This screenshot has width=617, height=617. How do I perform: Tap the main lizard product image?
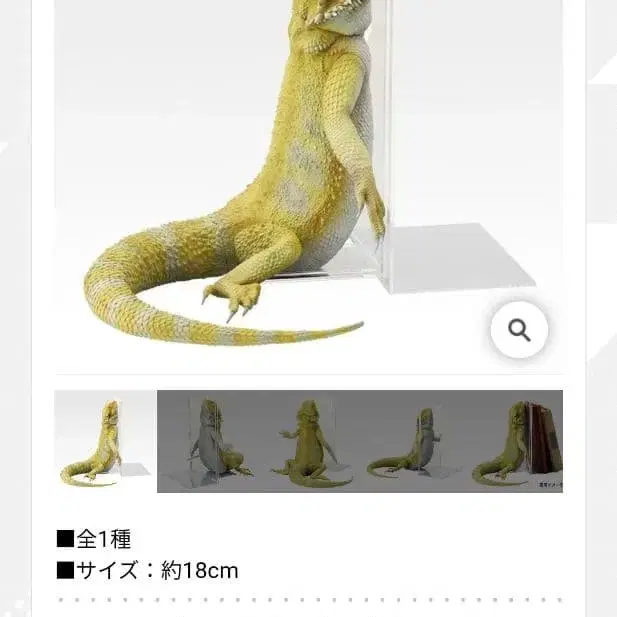click(x=309, y=185)
